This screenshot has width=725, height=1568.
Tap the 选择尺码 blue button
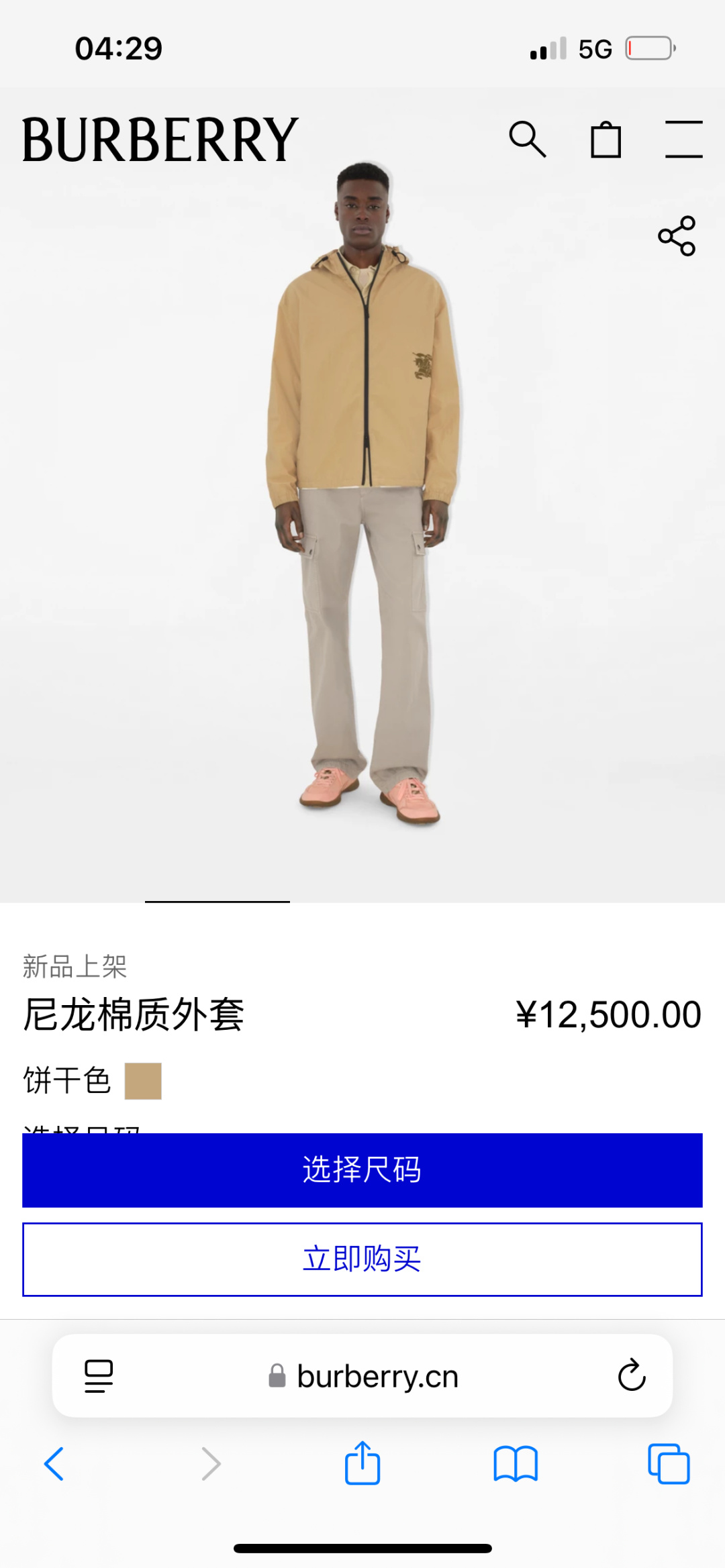362,1170
